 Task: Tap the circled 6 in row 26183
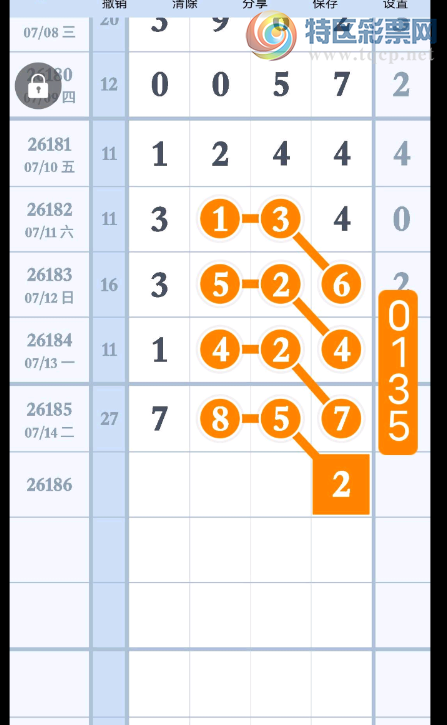pyautogui.click(x=341, y=284)
